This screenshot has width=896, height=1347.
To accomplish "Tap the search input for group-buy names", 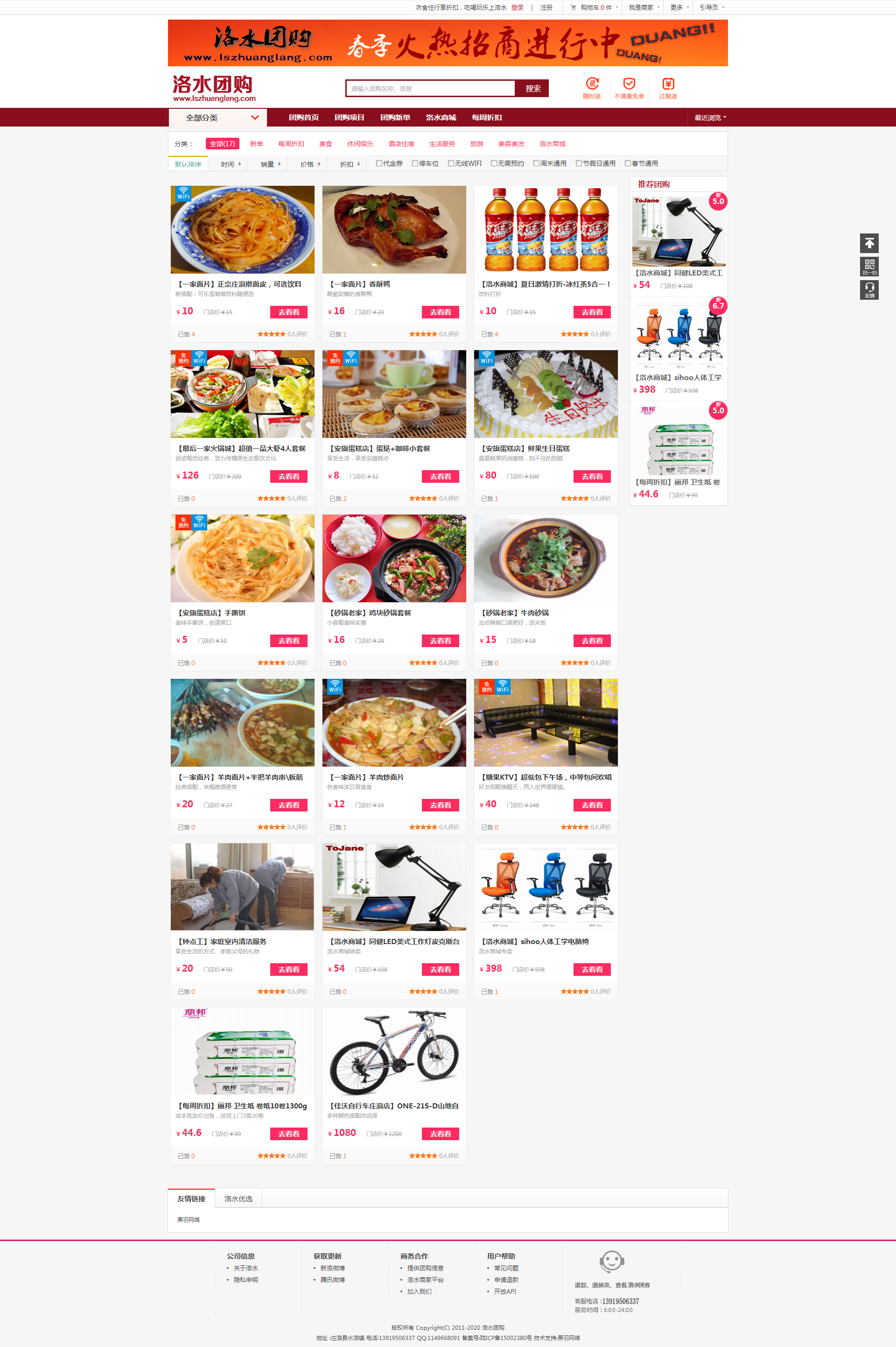I will point(430,89).
